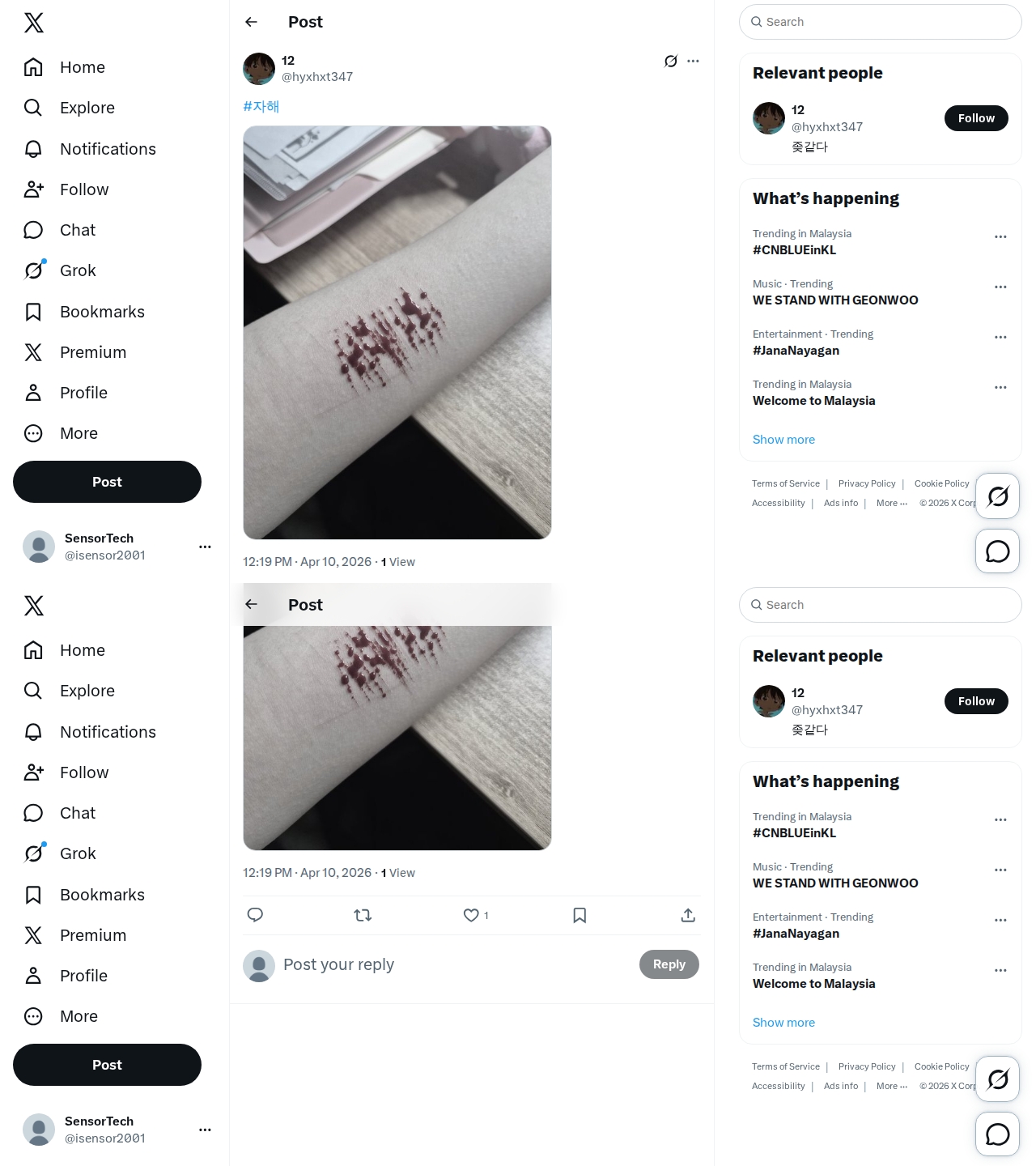
Task: Tap the gray Reply button
Action: [x=669, y=964]
